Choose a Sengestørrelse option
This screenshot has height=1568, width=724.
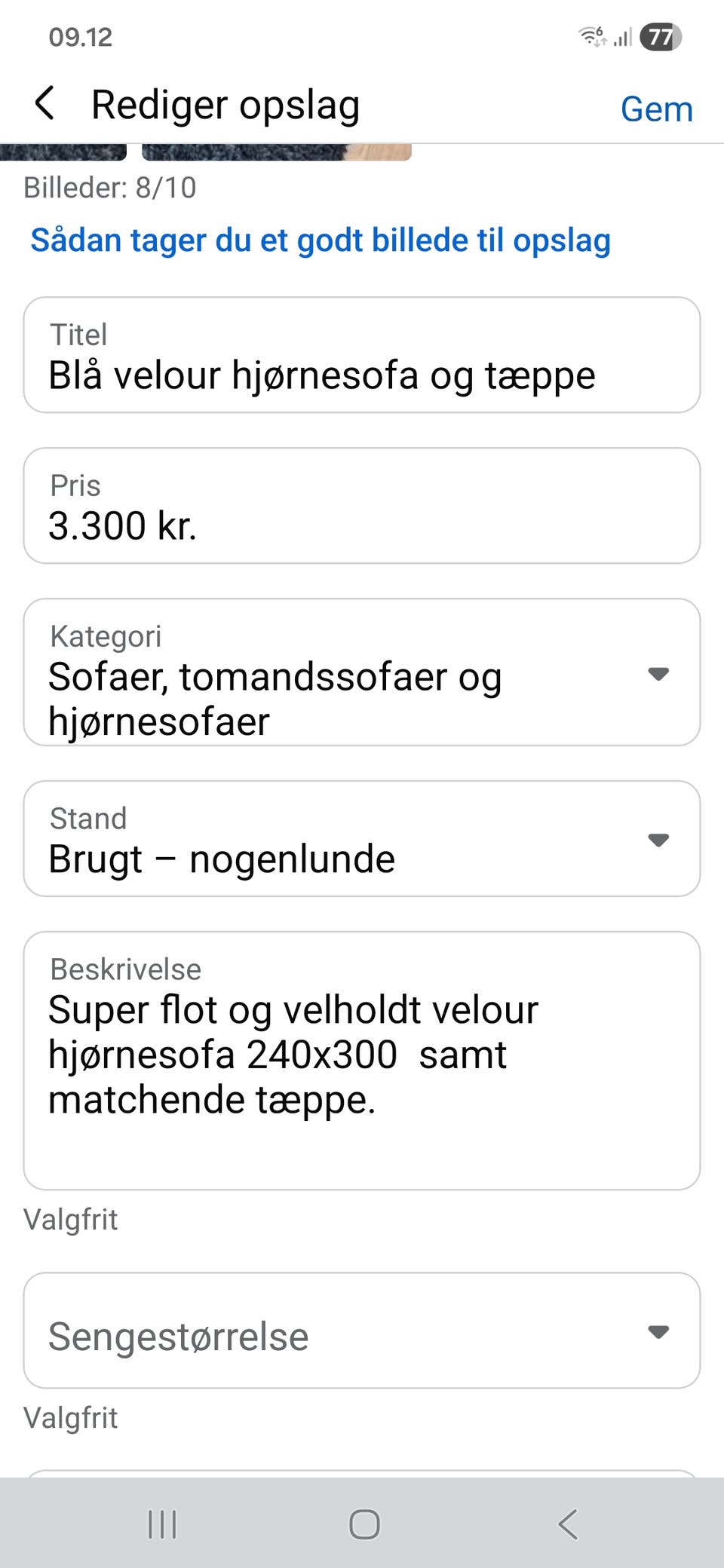coord(362,1331)
